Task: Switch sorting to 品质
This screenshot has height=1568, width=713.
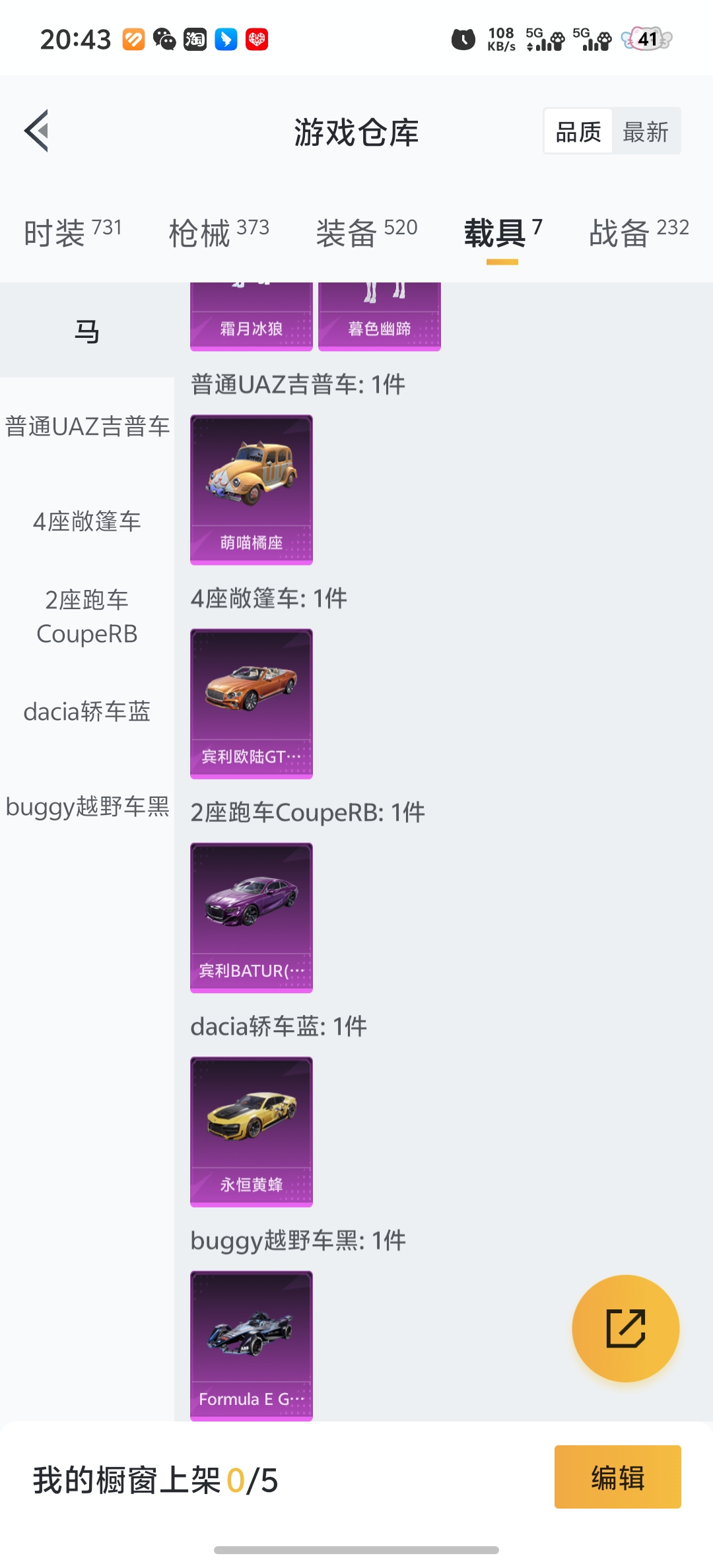Action: (x=577, y=130)
